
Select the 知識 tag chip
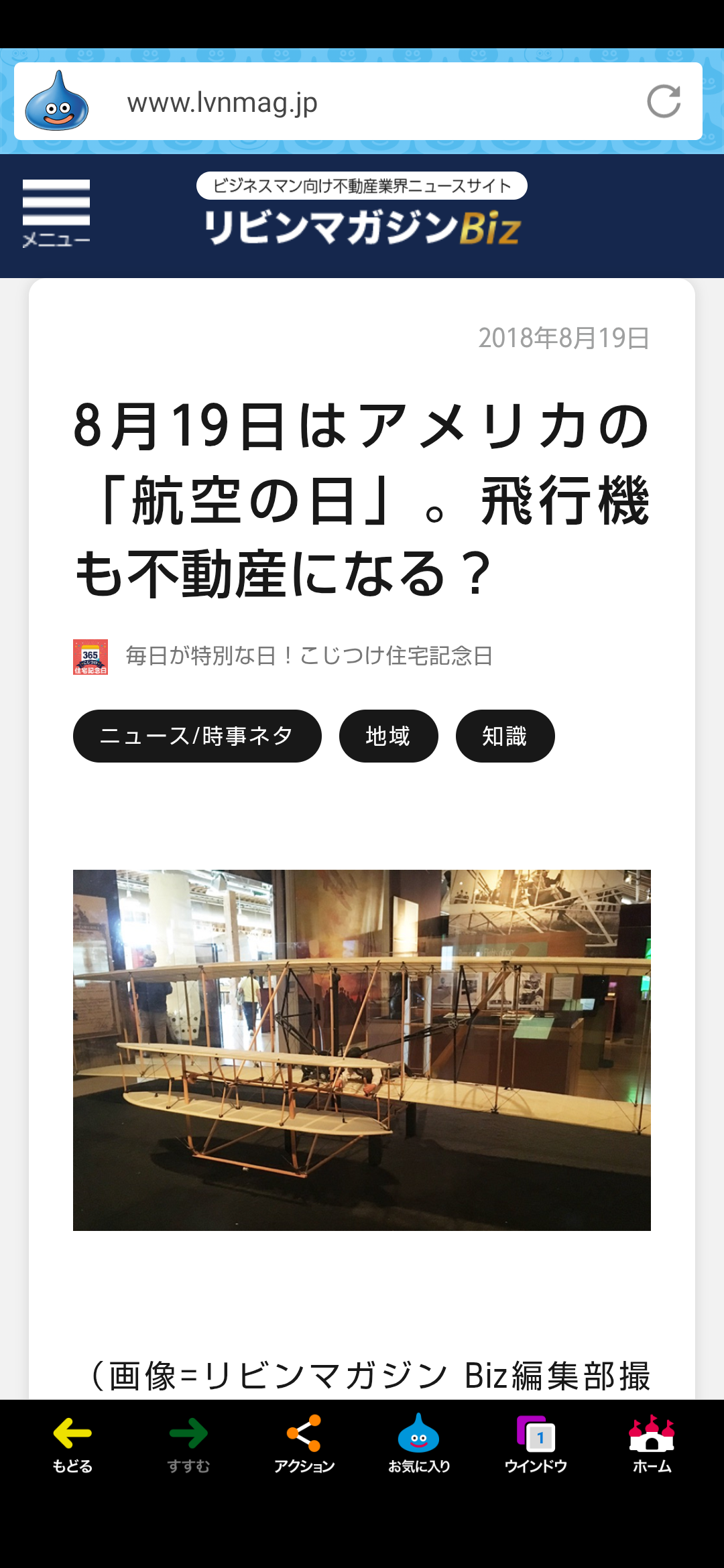505,736
